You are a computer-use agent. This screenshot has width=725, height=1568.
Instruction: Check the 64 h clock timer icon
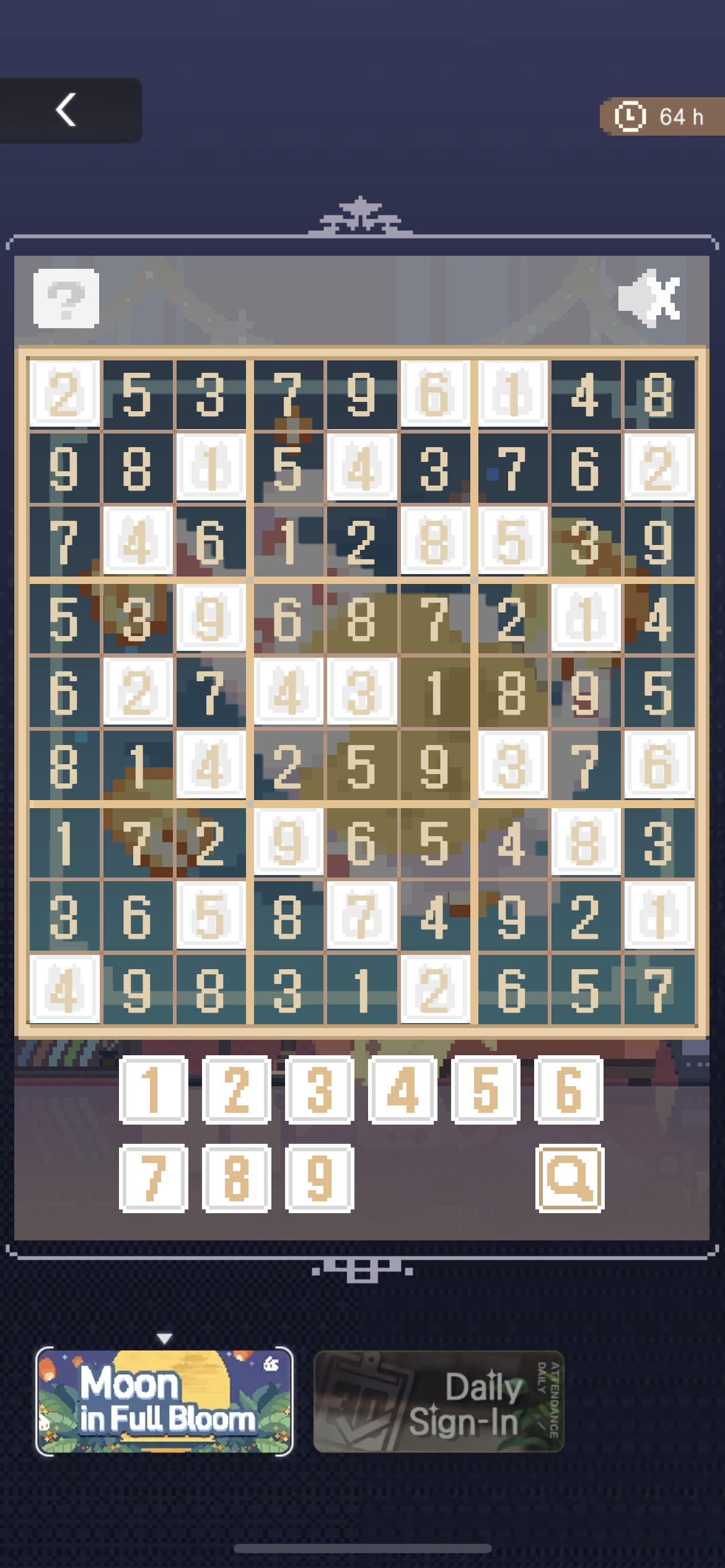[x=630, y=118]
